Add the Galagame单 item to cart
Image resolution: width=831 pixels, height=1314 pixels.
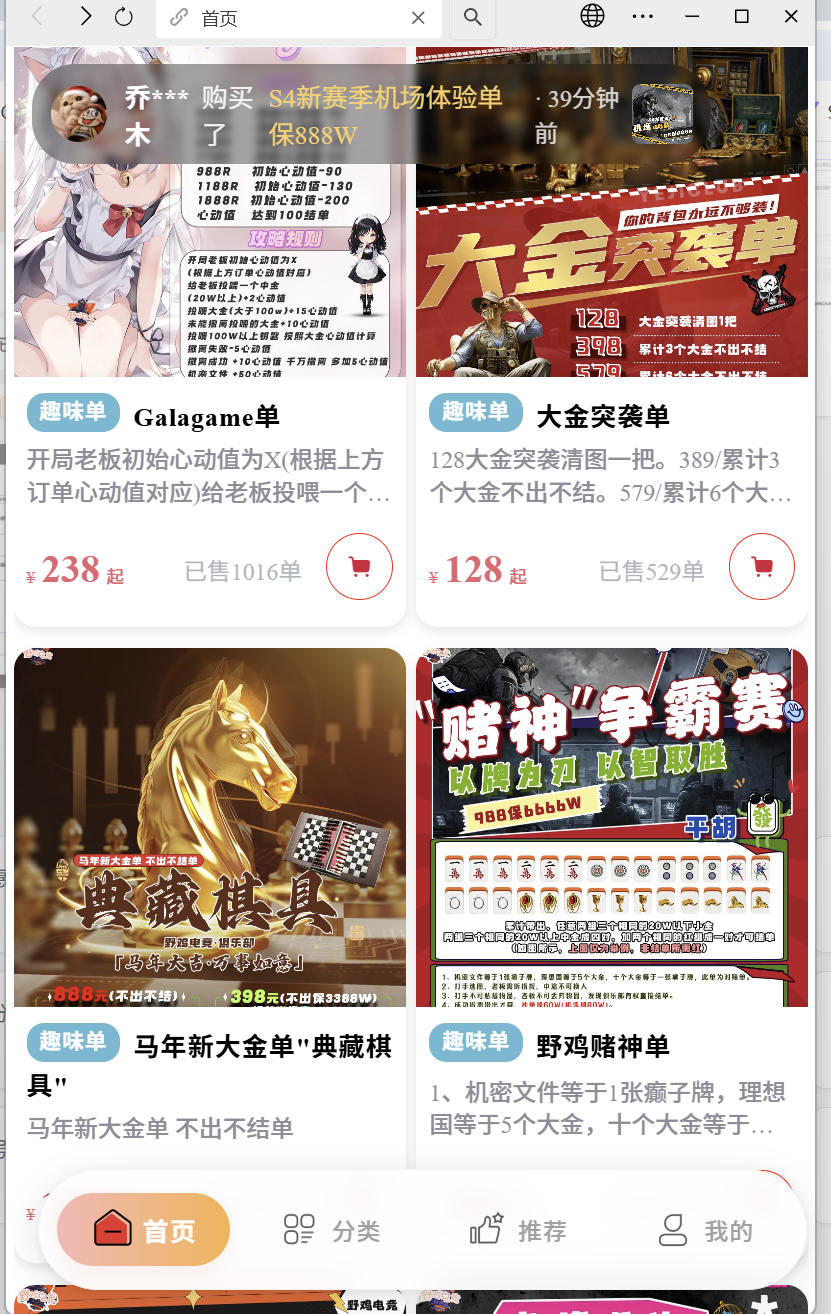[x=359, y=566]
